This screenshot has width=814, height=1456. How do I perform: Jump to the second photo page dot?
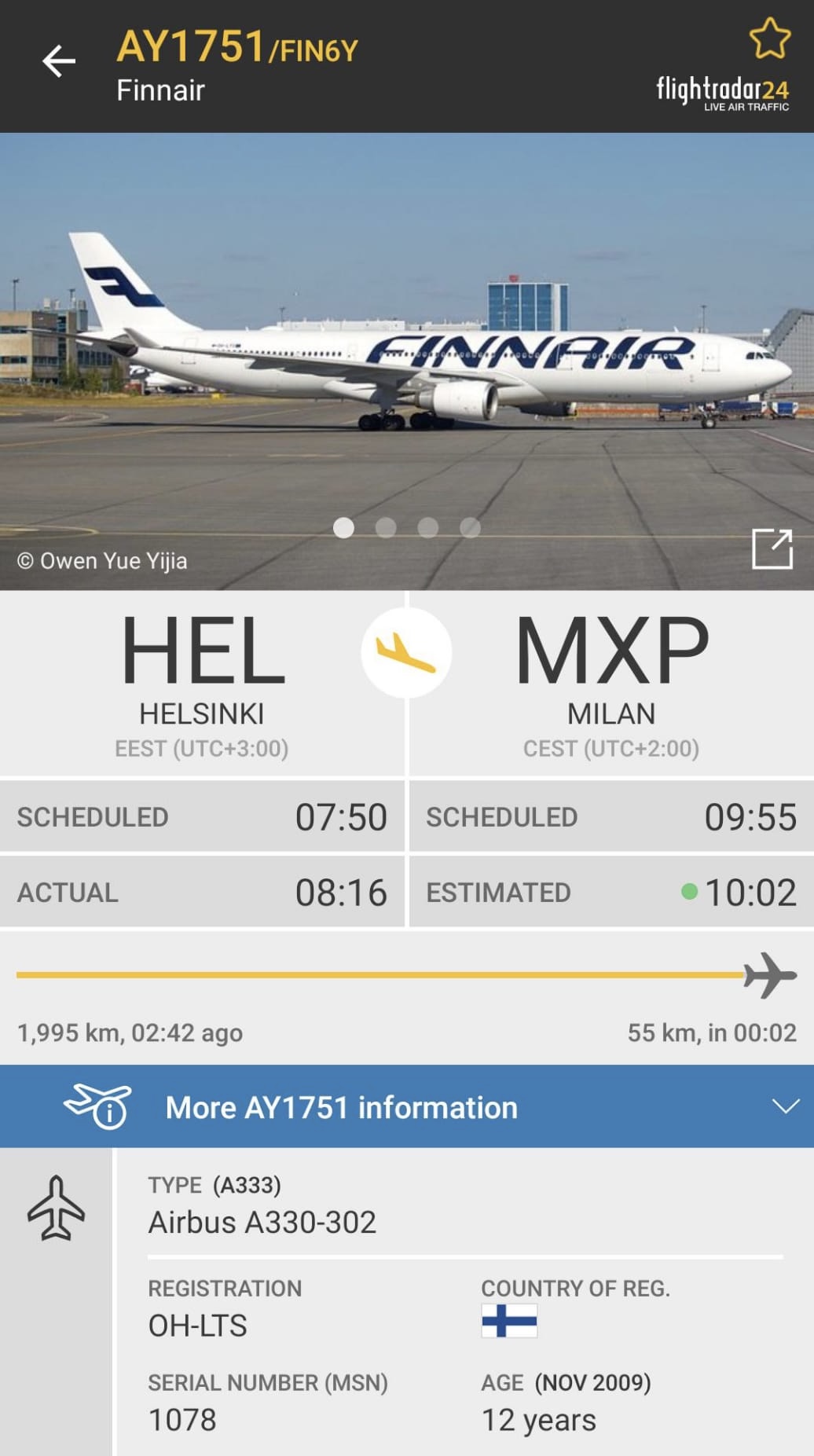coord(386,528)
